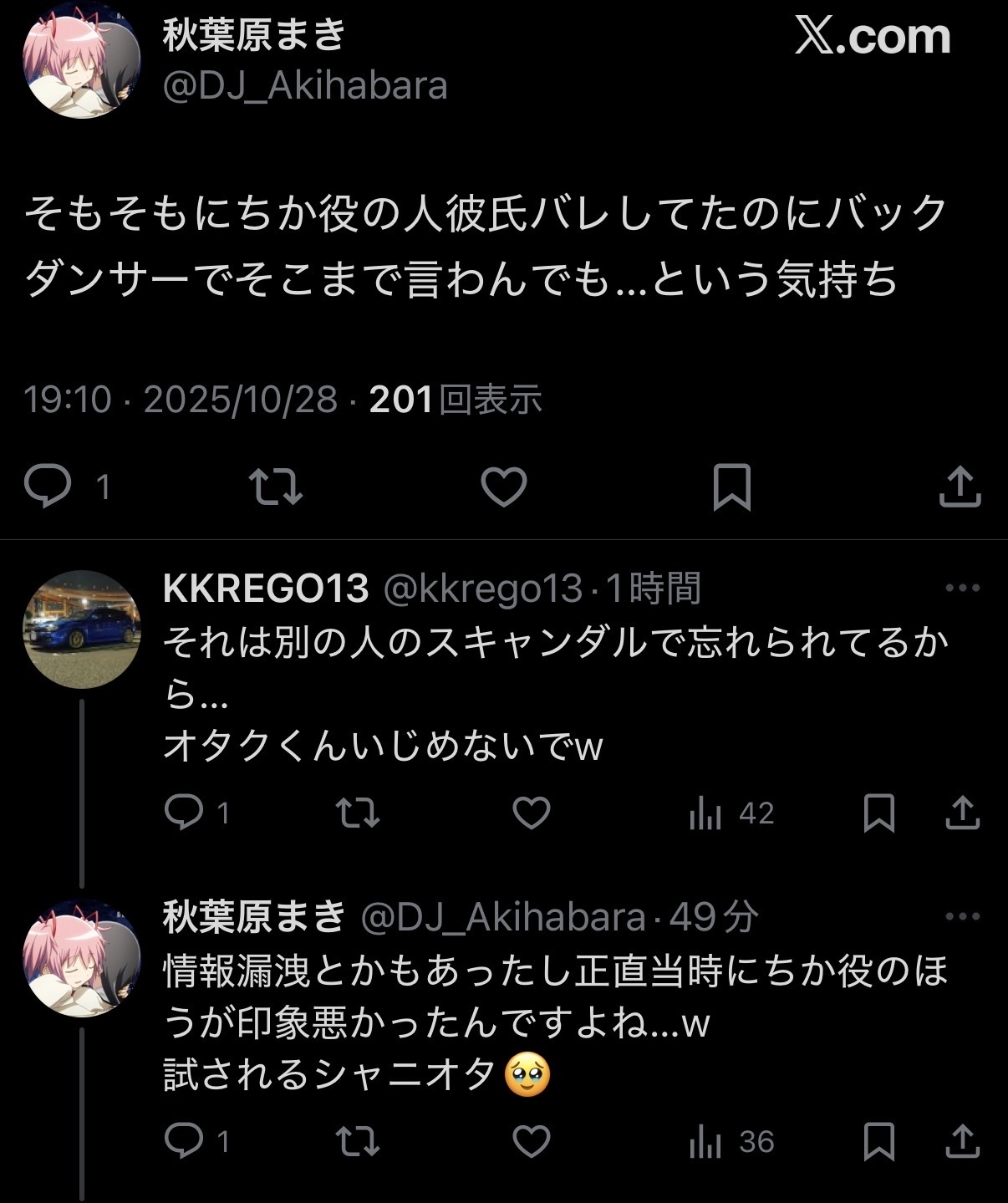
Task: Like KKREGO13's reply
Action: [531, 812]
